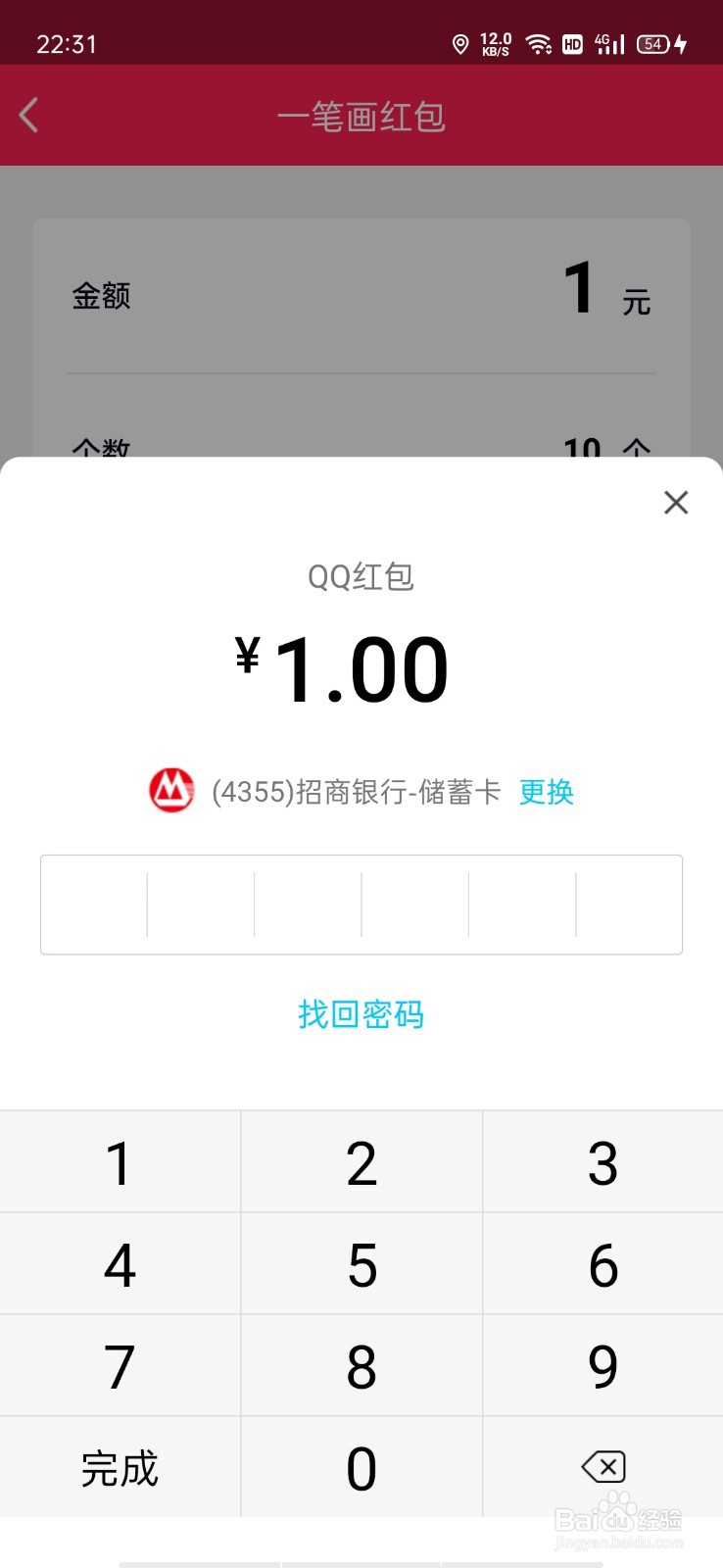Image resolution: width=723 pixels, height=1568 pixels.
Task: Enter digit 6 on the keypad
Action: tap(603, 1264)
